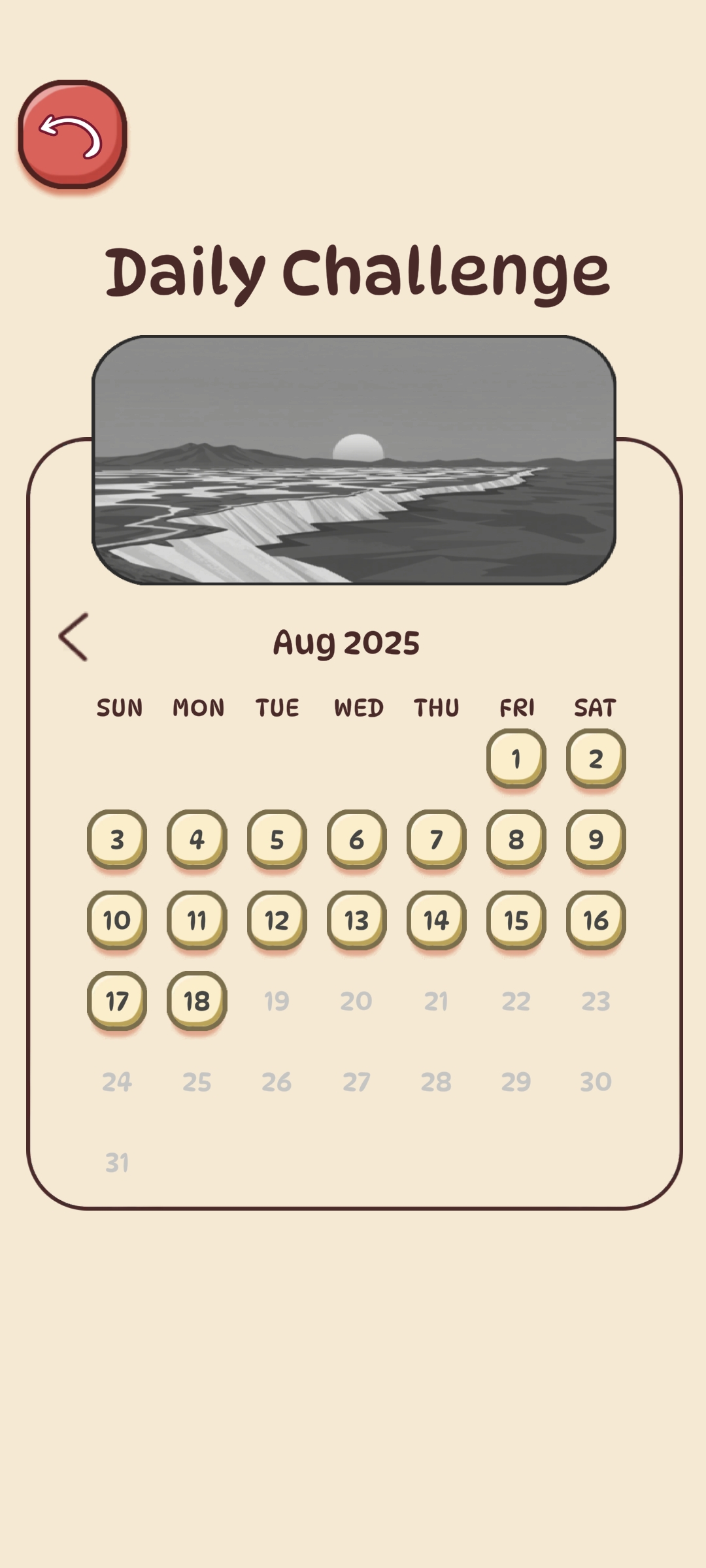Tap the red back arrow button

tap(72, 134)
